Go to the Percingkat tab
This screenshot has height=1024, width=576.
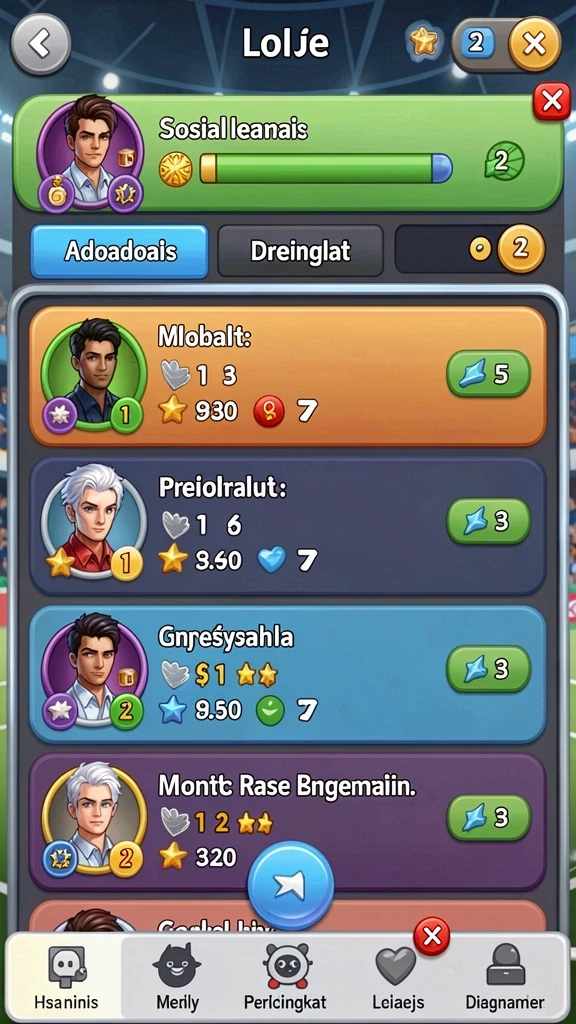coord(285,976)
